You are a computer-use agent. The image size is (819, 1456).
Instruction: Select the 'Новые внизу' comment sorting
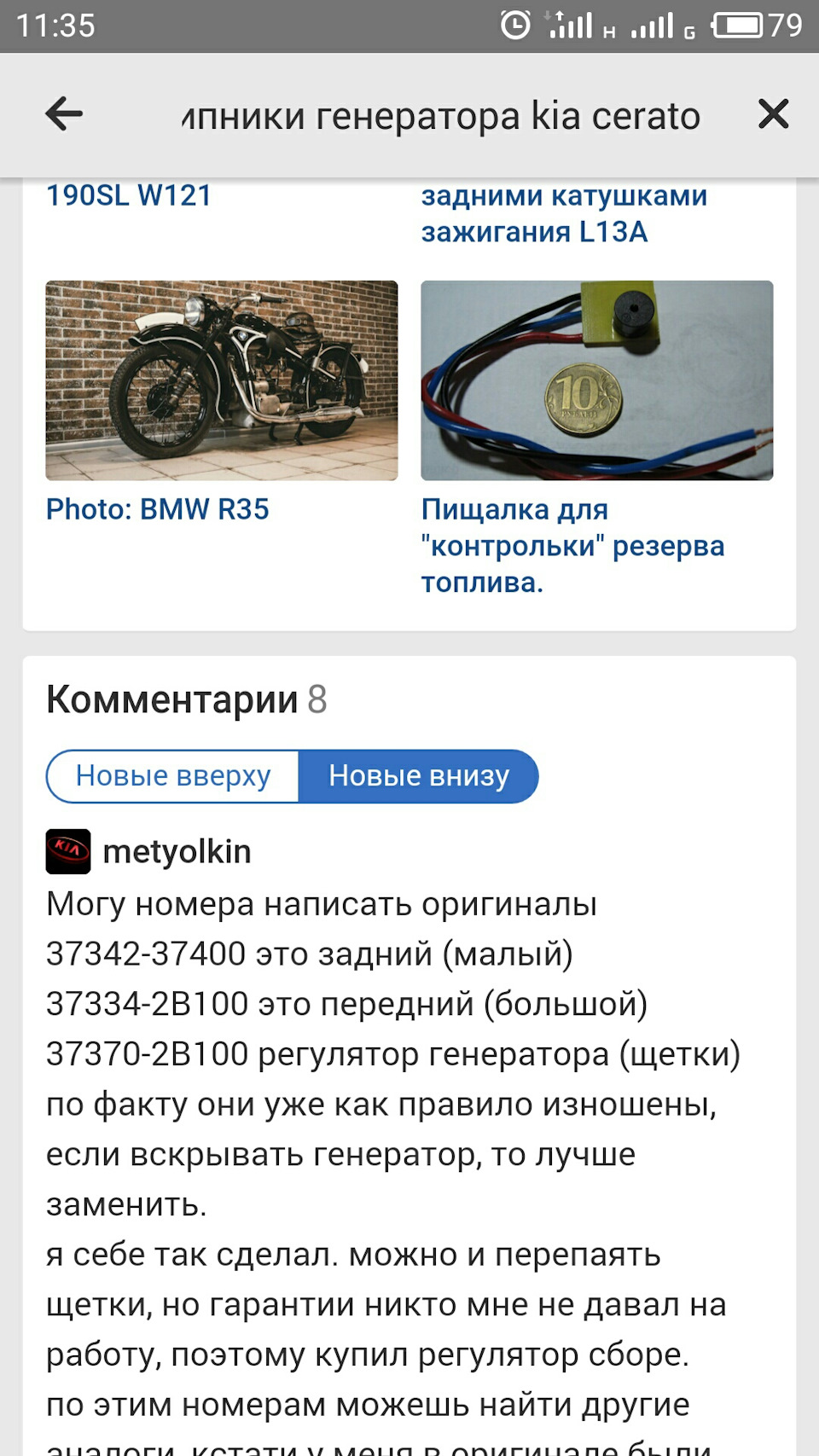[417, 775]
